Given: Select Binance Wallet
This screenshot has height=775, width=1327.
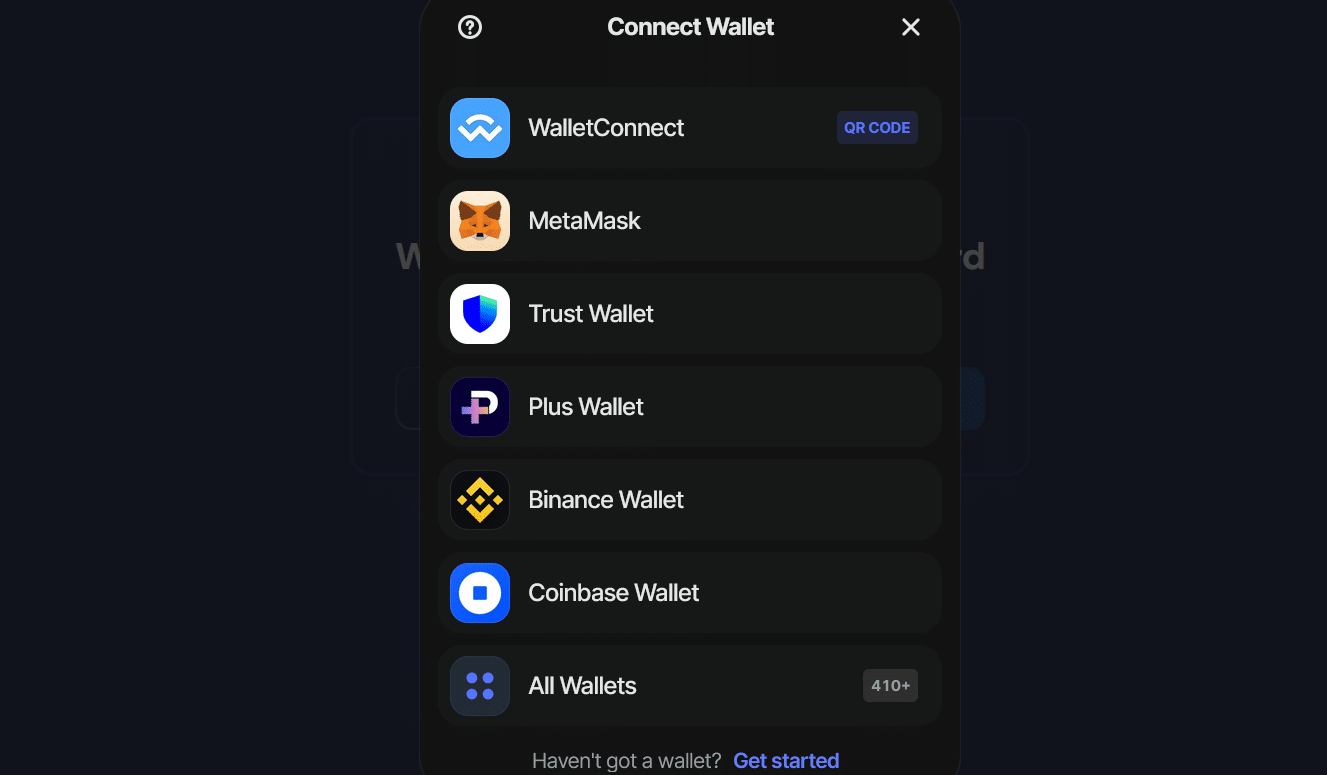Looking at the screenshot, I should tap(689, 500).
